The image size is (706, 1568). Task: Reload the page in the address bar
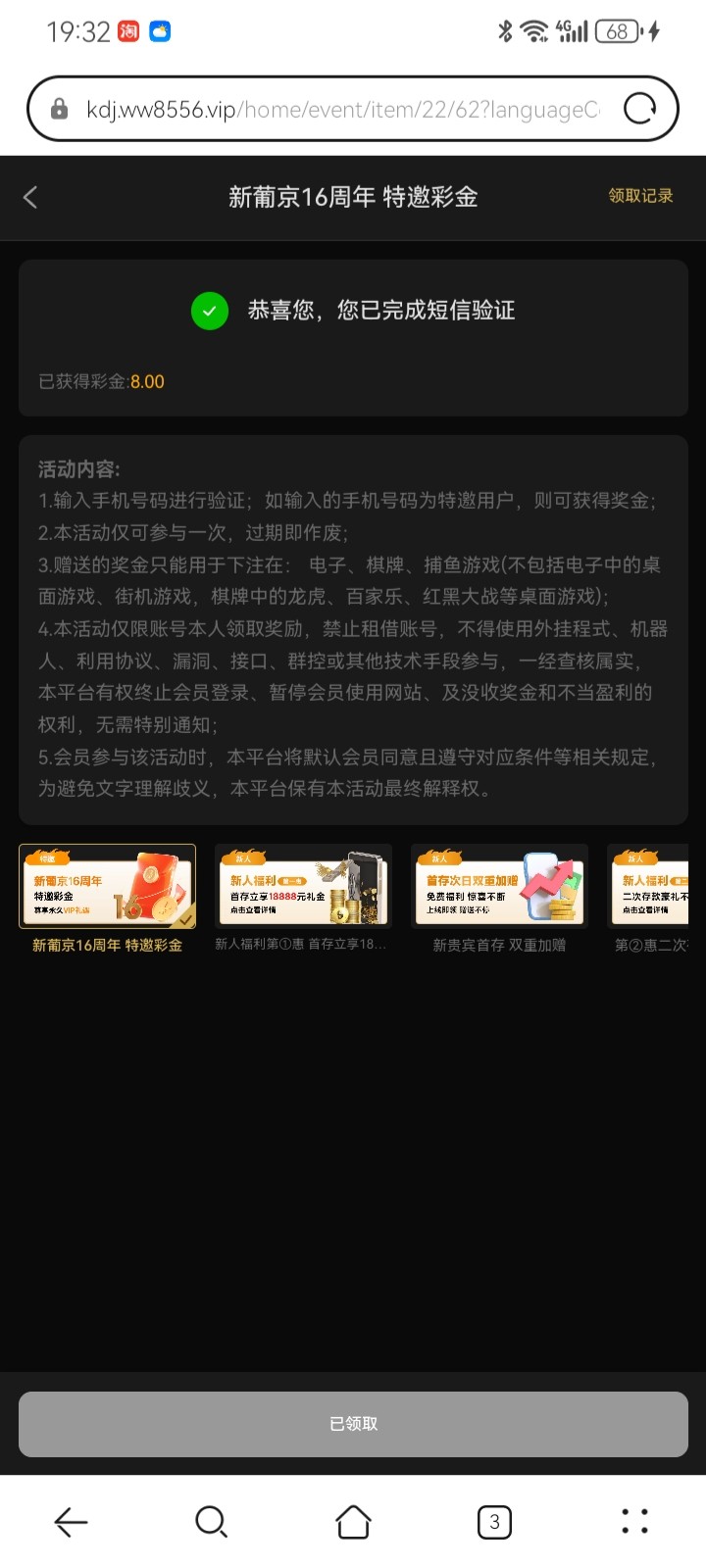click(x=639, y=109)
